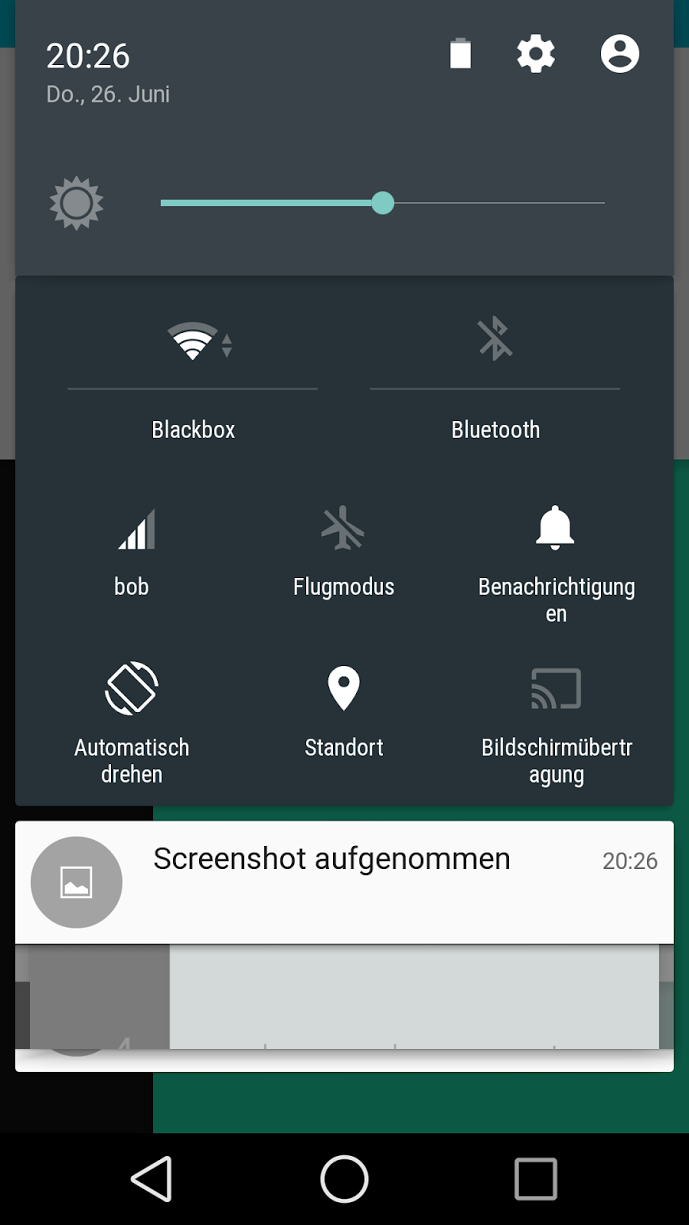The image size is (689, 1225).
Task: Toggle the Bluetooth icon on
Action: coord(495,339)
